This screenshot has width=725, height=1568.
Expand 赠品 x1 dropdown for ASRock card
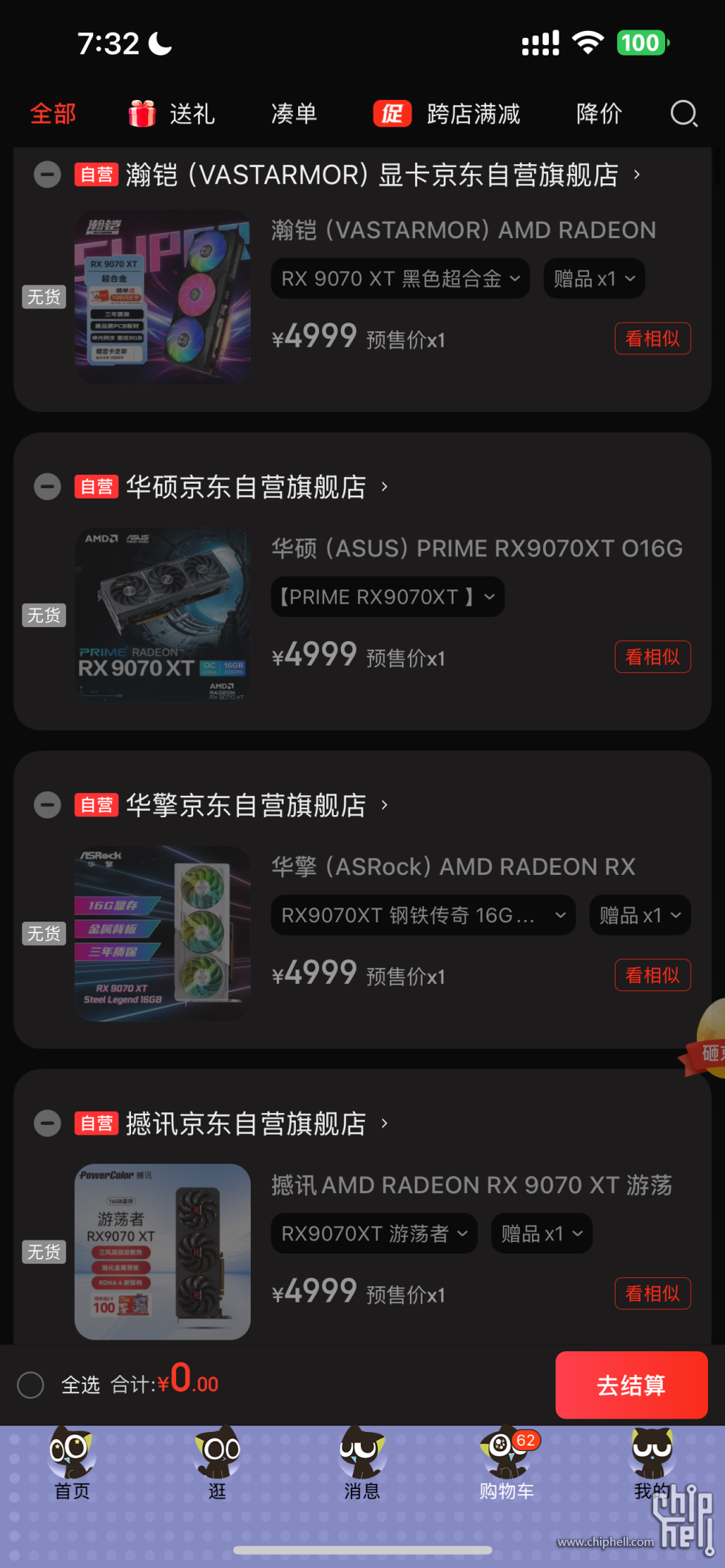click(639, 915)
